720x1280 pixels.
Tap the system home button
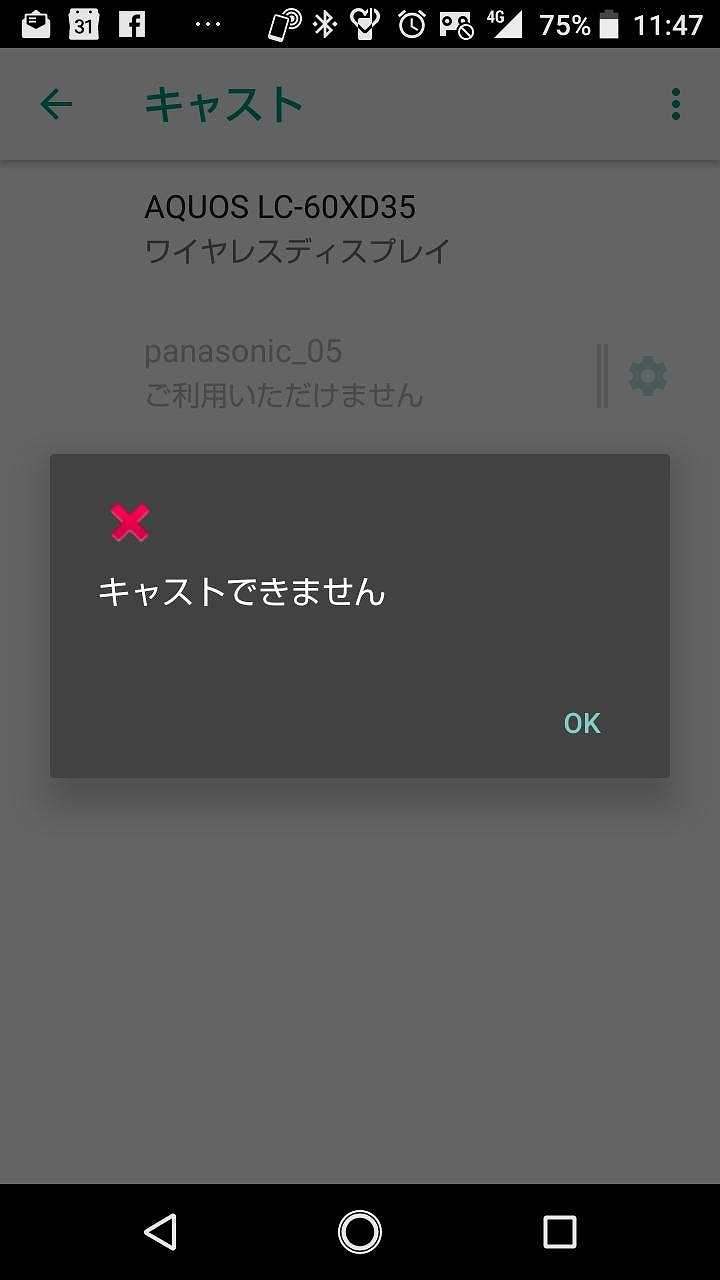[360, 1231]
